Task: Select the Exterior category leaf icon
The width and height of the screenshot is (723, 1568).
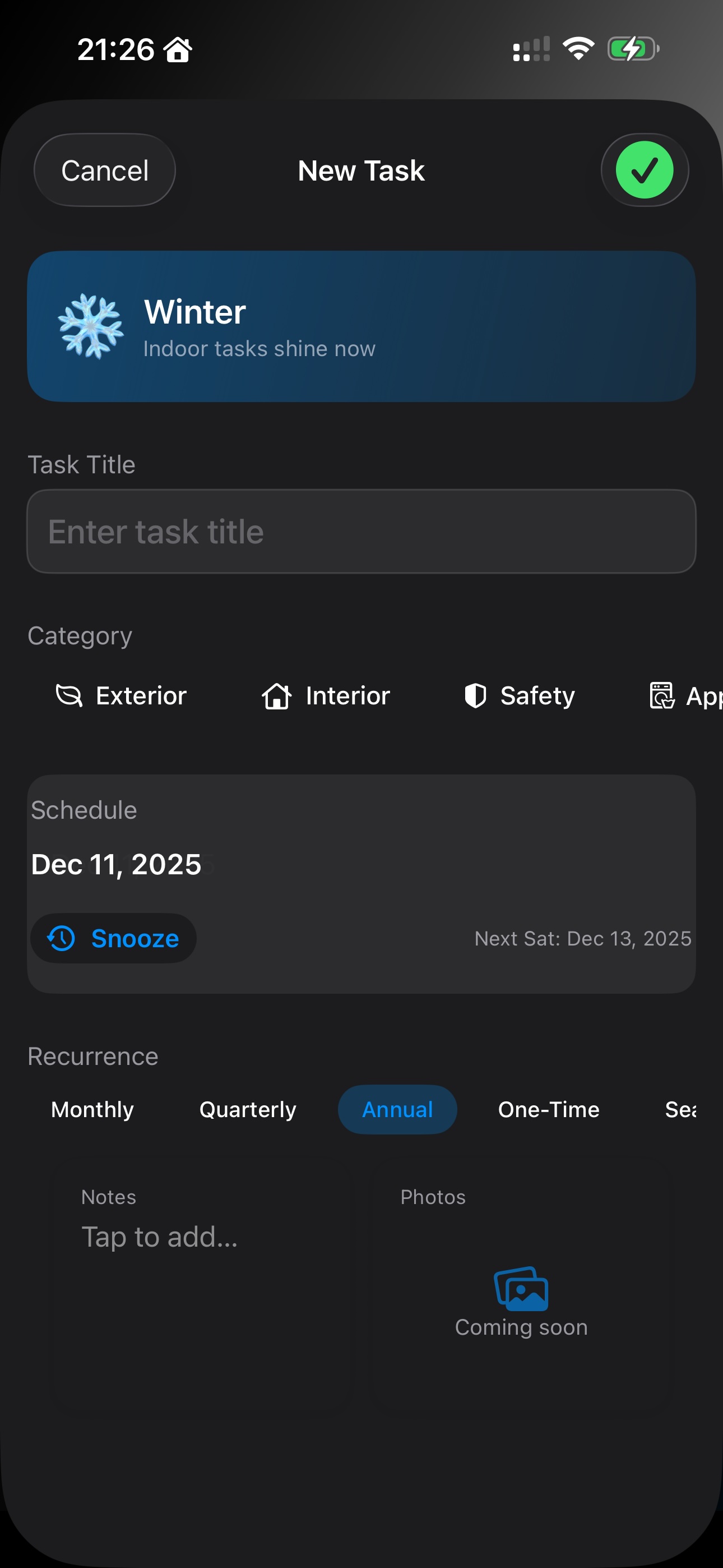Action: tap(68, 696)
